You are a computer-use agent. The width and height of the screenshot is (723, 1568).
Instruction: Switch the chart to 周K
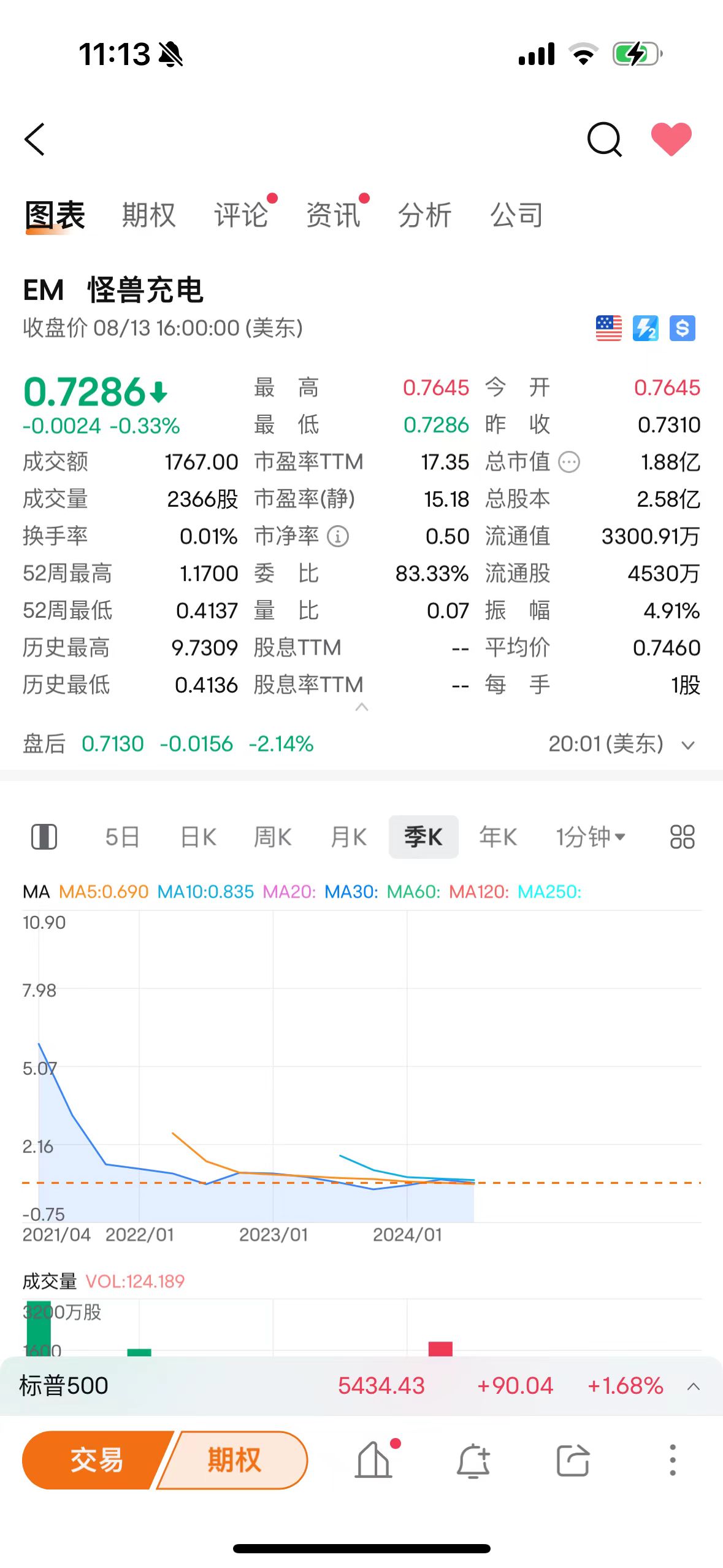(273, 837)
